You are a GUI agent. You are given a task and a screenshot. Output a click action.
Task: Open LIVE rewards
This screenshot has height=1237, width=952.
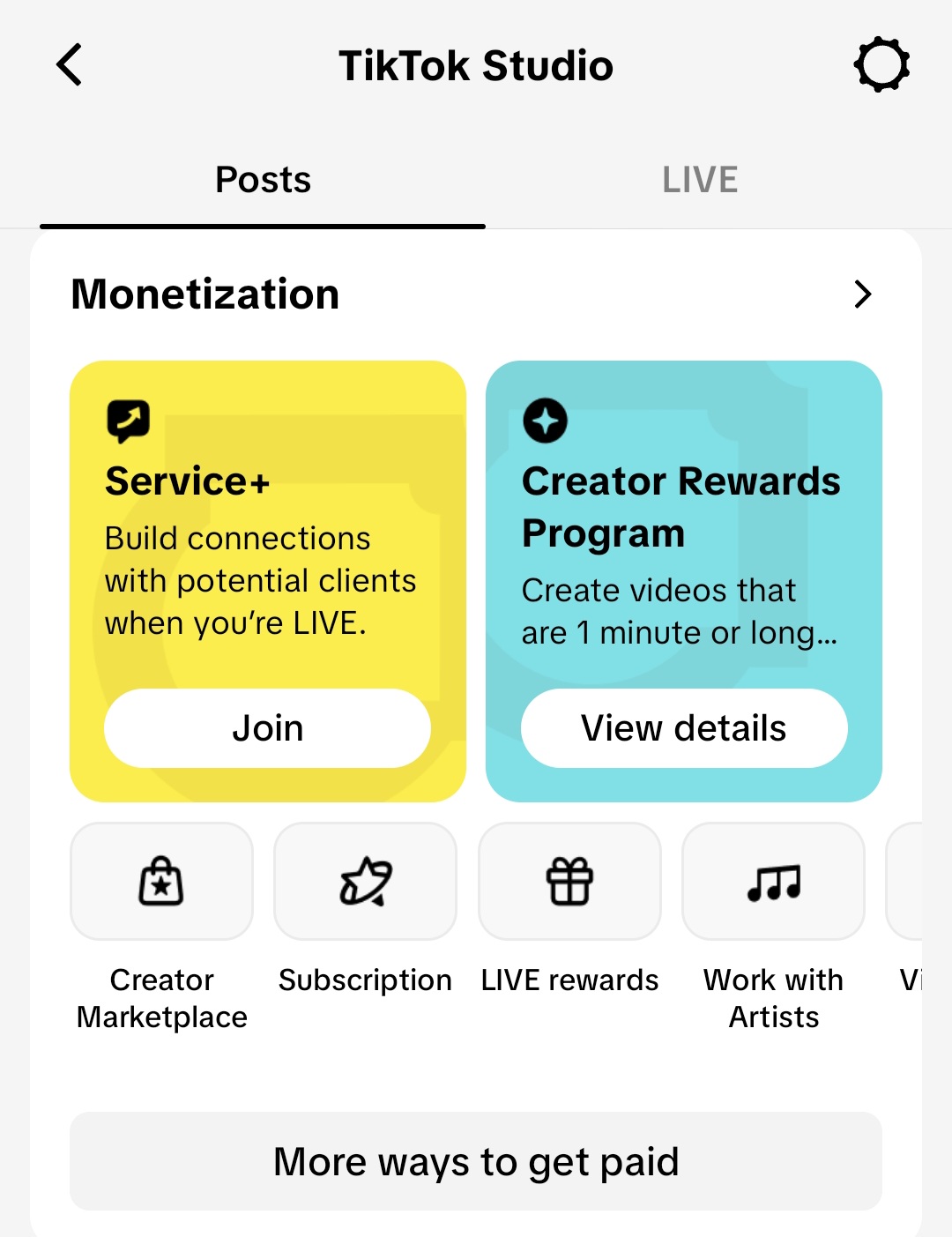[x=569, y=882]
